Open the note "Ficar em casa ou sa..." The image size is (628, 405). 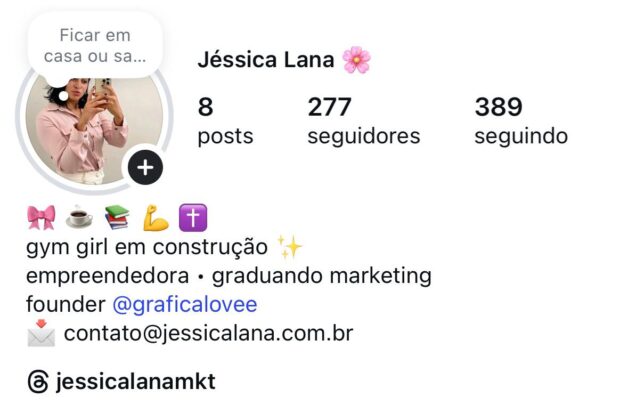pyautogui.click(x=95, y=45)
